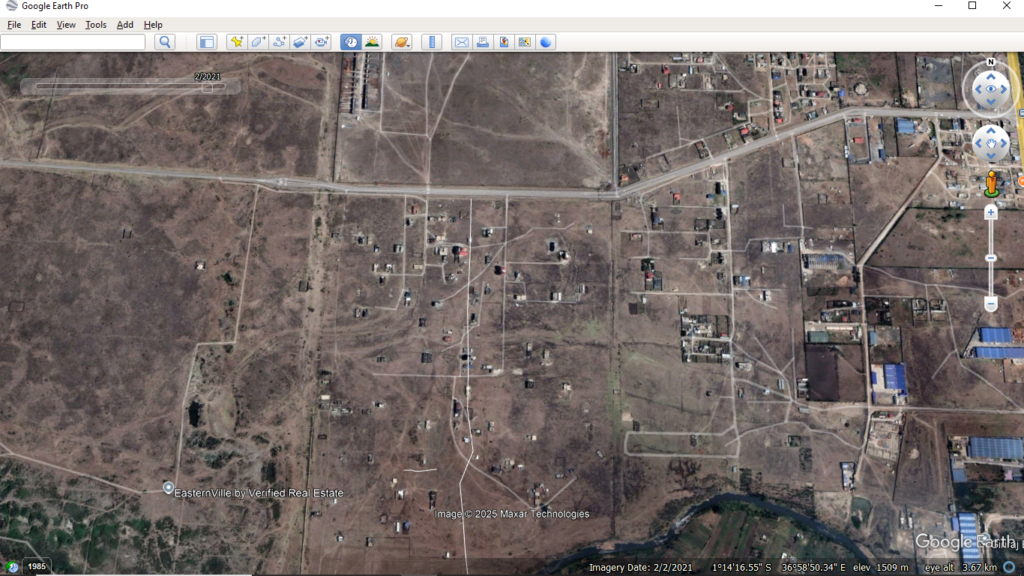
Task: Switch planets with the planet icon
Action: (401, 42)
